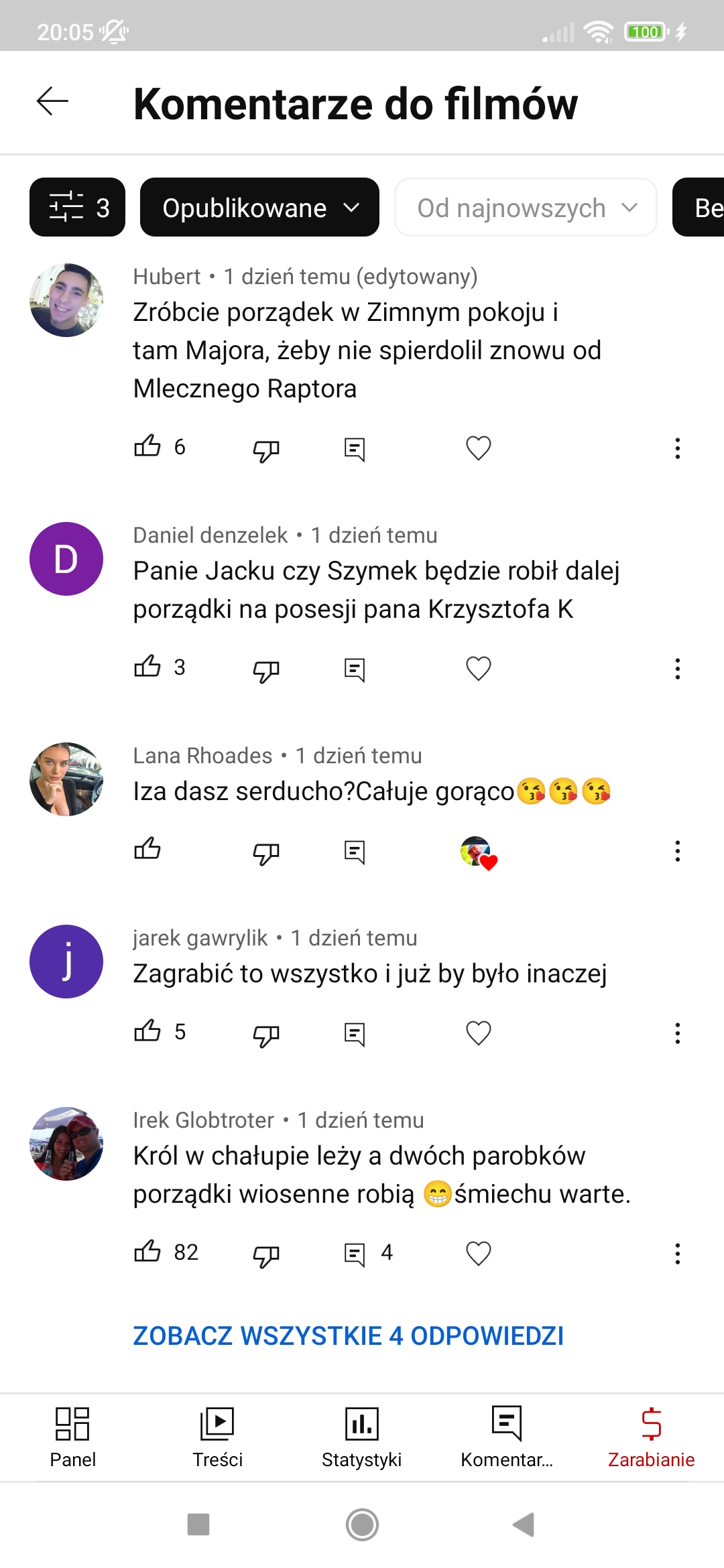
Task: Open the Od najnowszych sort dropdown
Action: tap(526, 208)
